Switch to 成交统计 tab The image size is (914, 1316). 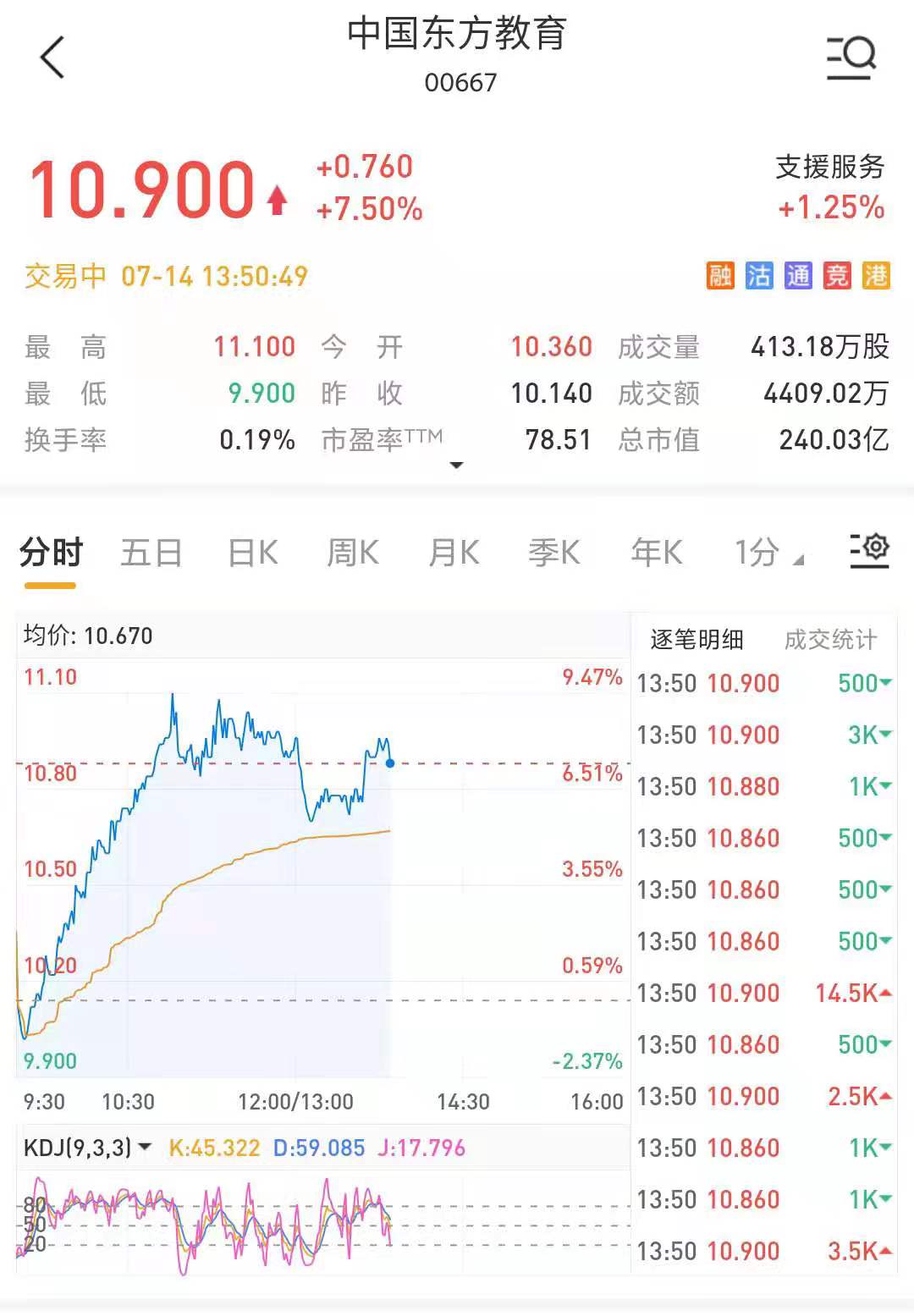pyautogui.click(x=830, y=640)
